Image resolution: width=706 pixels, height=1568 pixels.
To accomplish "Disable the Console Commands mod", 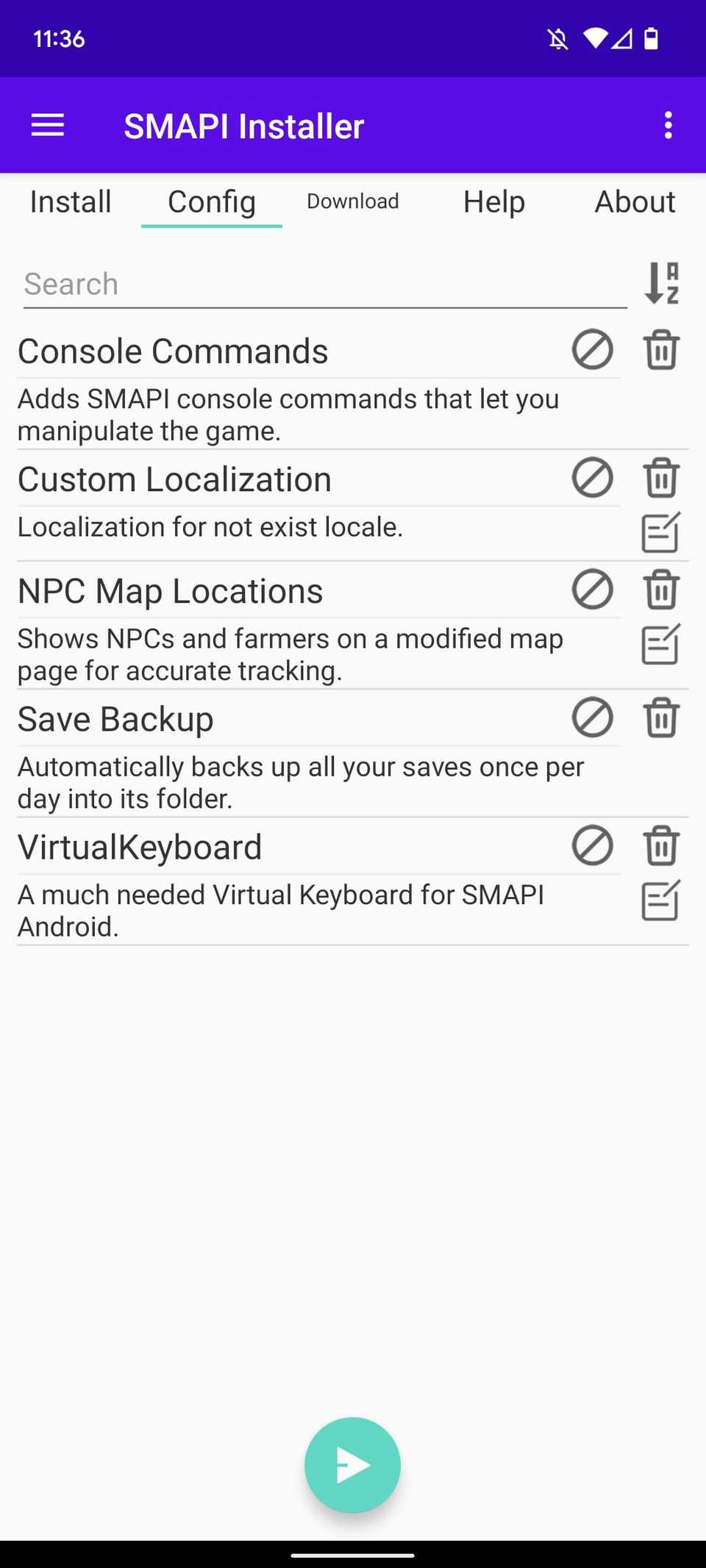I will (x=592, y=351).
